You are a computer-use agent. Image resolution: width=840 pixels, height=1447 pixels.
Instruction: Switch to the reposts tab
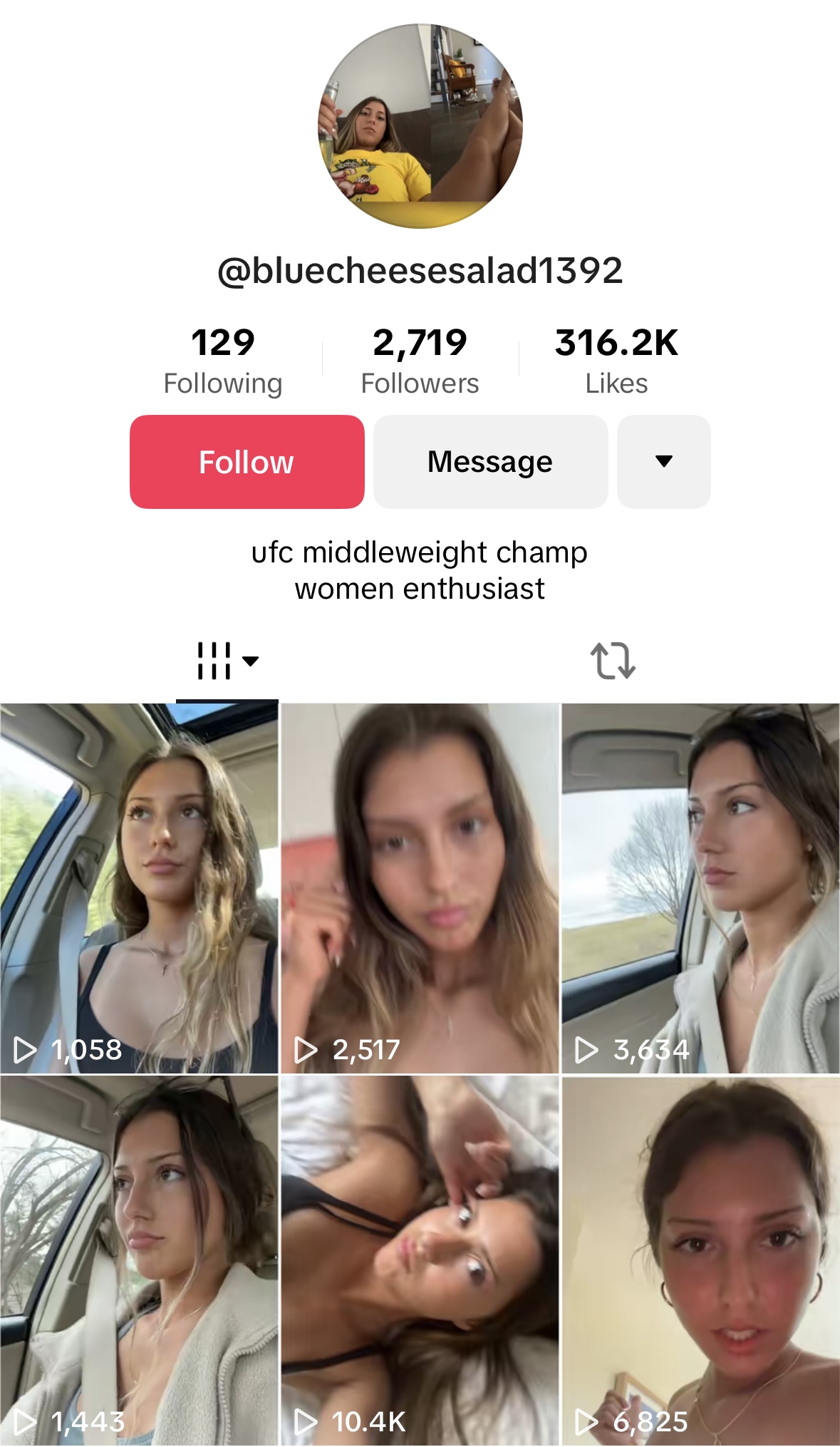tap(613, 661)
